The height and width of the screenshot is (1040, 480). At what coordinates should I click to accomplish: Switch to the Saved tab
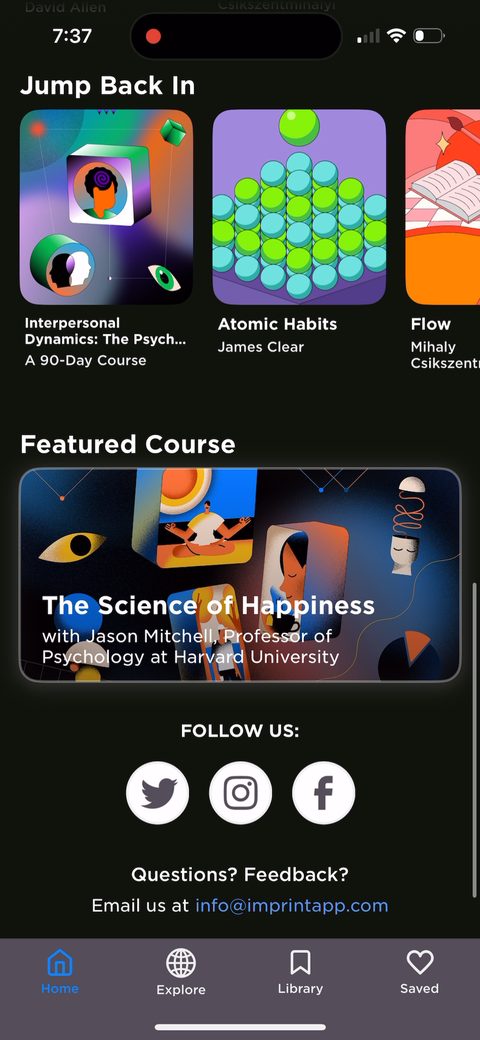420,971
